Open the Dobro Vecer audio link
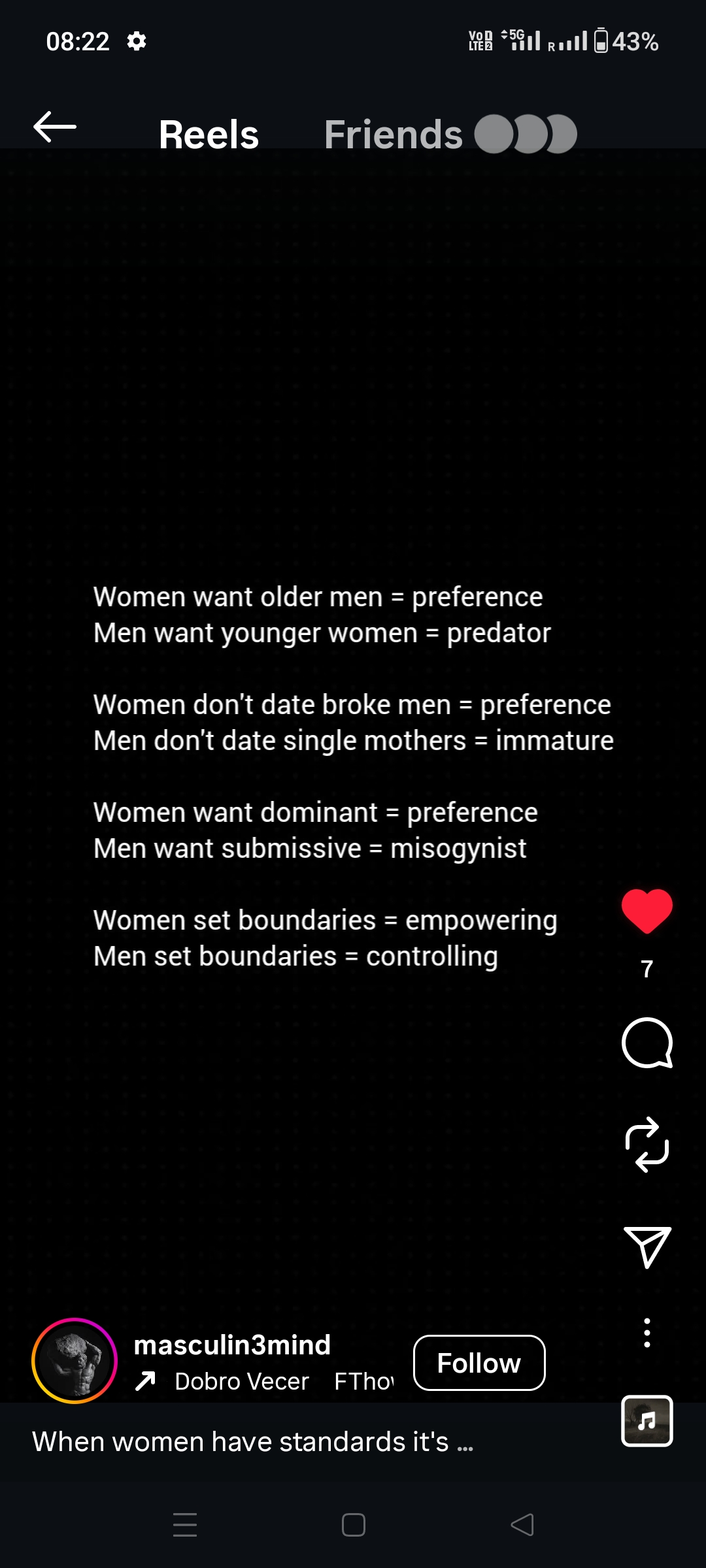The width and height of the screenshot is (706, 1568). pyautogui.click(x=241, y=1381)
